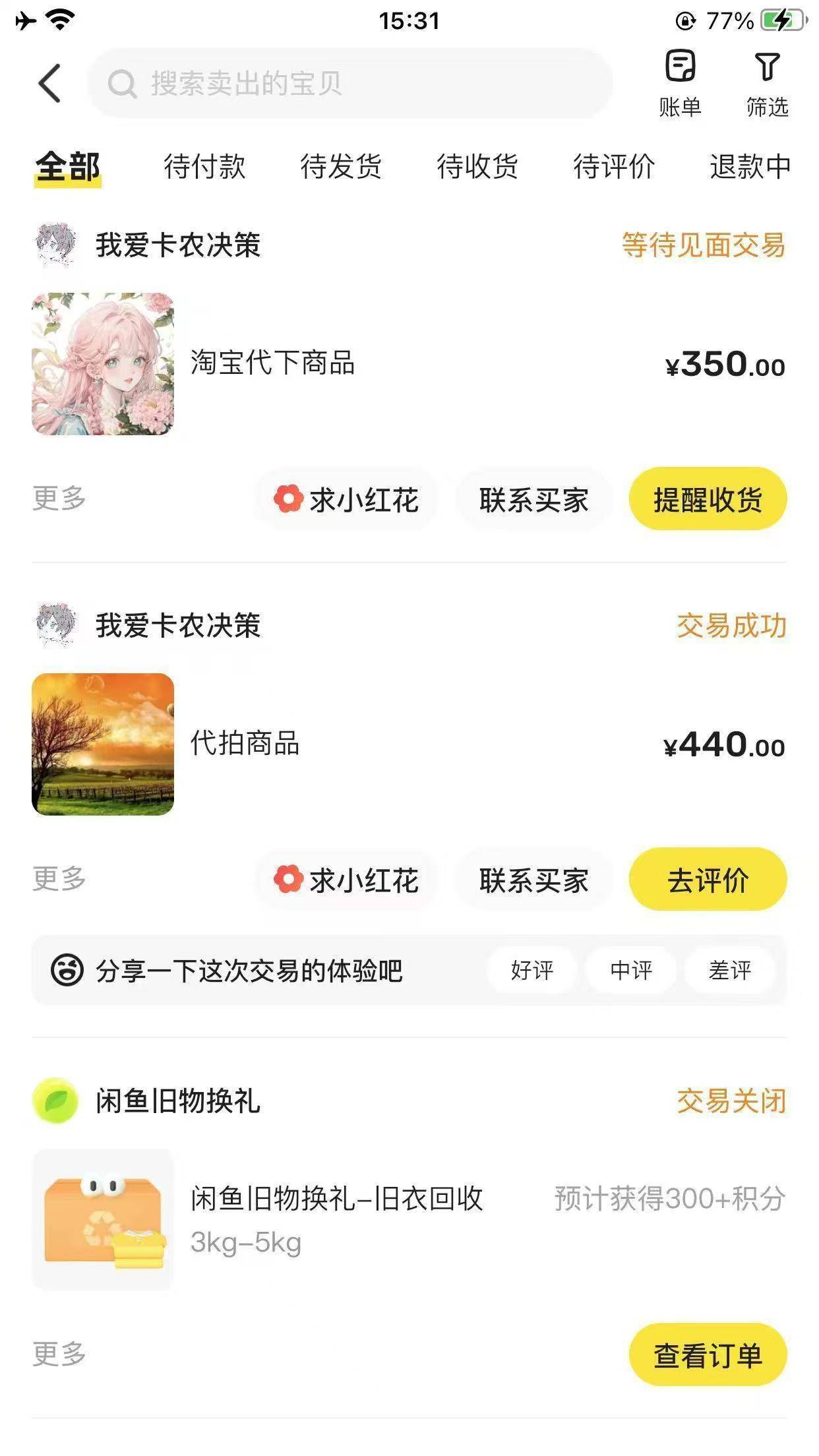Tap 联系买家 on the 淘宝代下商品 order
This screenshot has width=819, height=1456.
point(533,499)
